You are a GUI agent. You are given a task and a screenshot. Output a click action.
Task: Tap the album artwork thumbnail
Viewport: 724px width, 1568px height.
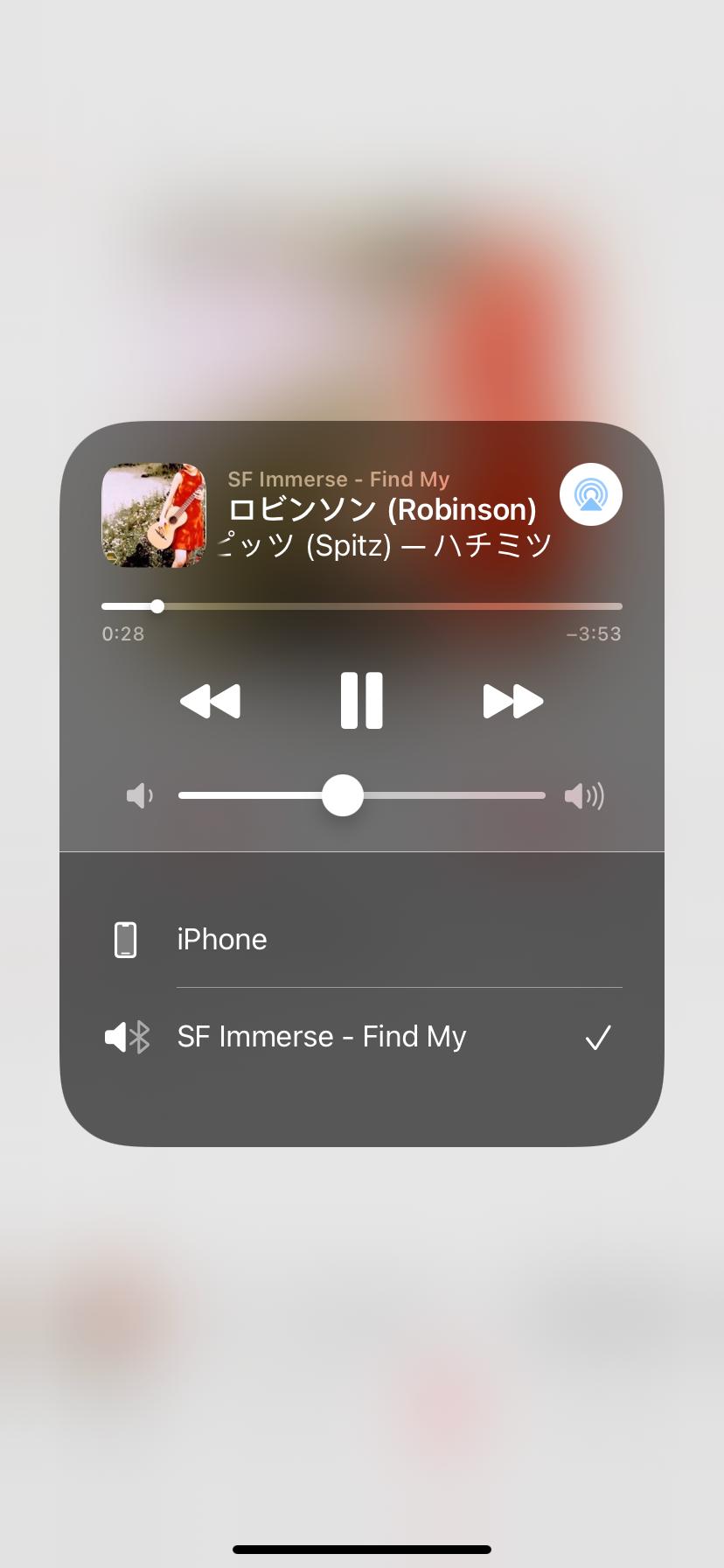point(155,515)
